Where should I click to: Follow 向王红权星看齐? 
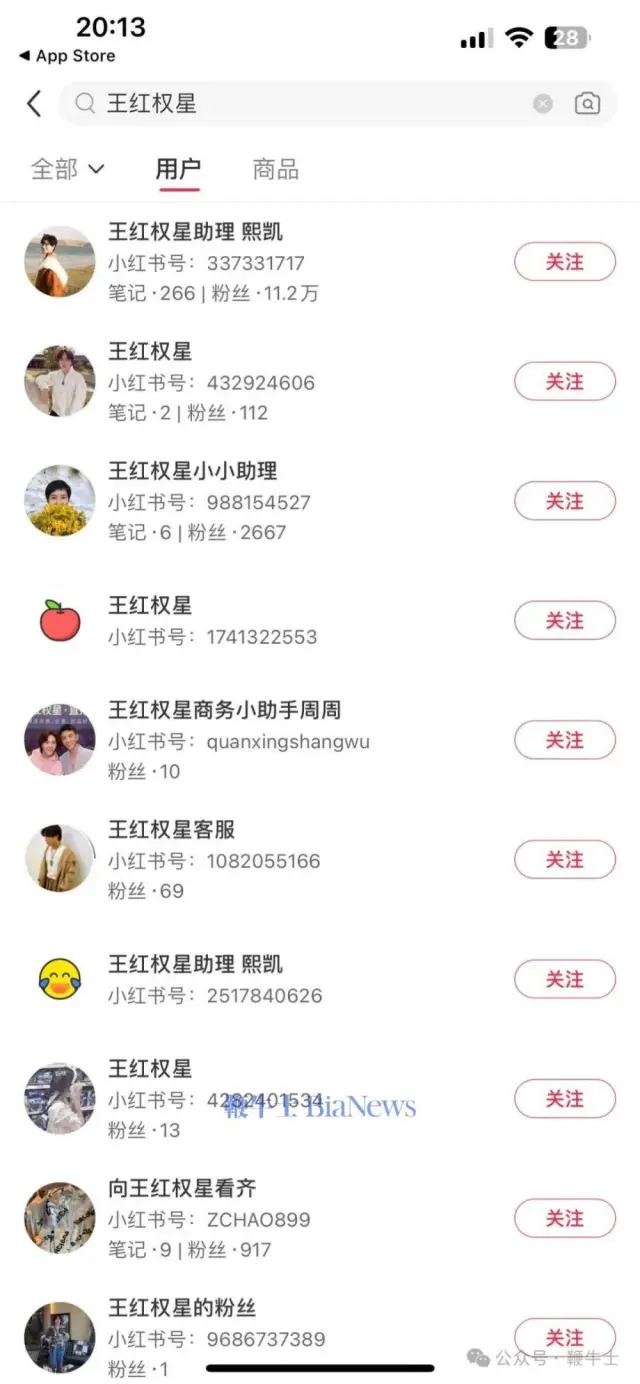point(564,1218)
